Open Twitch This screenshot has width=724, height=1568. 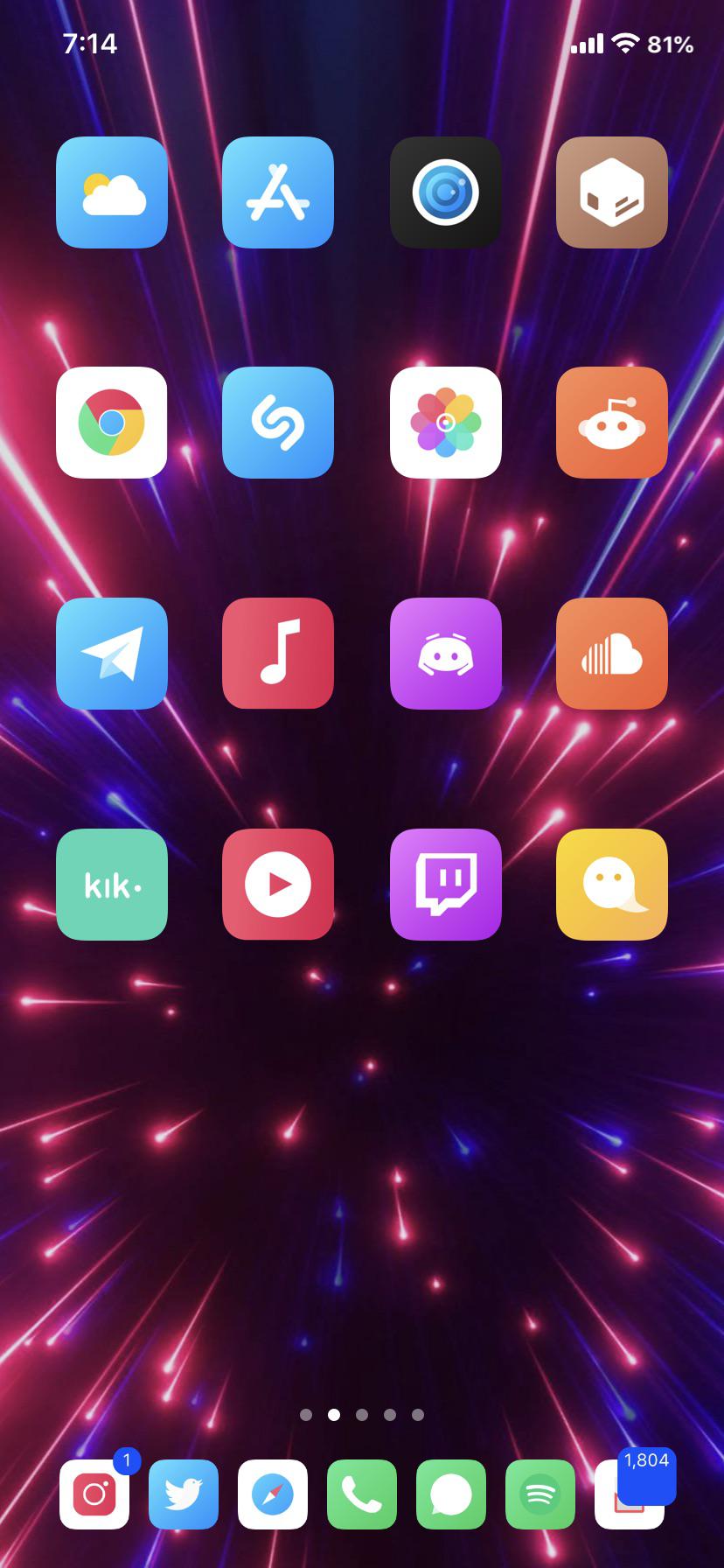coord(445,885)
